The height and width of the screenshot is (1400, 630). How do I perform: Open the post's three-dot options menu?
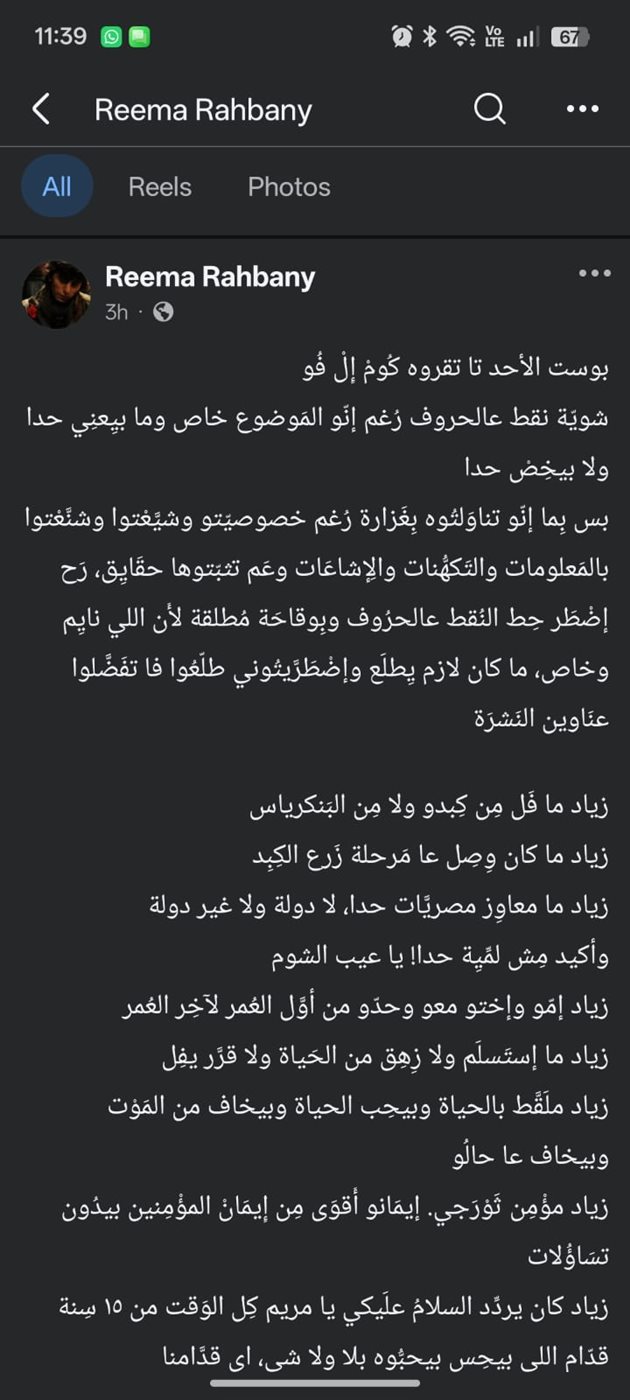click(594, 273)
